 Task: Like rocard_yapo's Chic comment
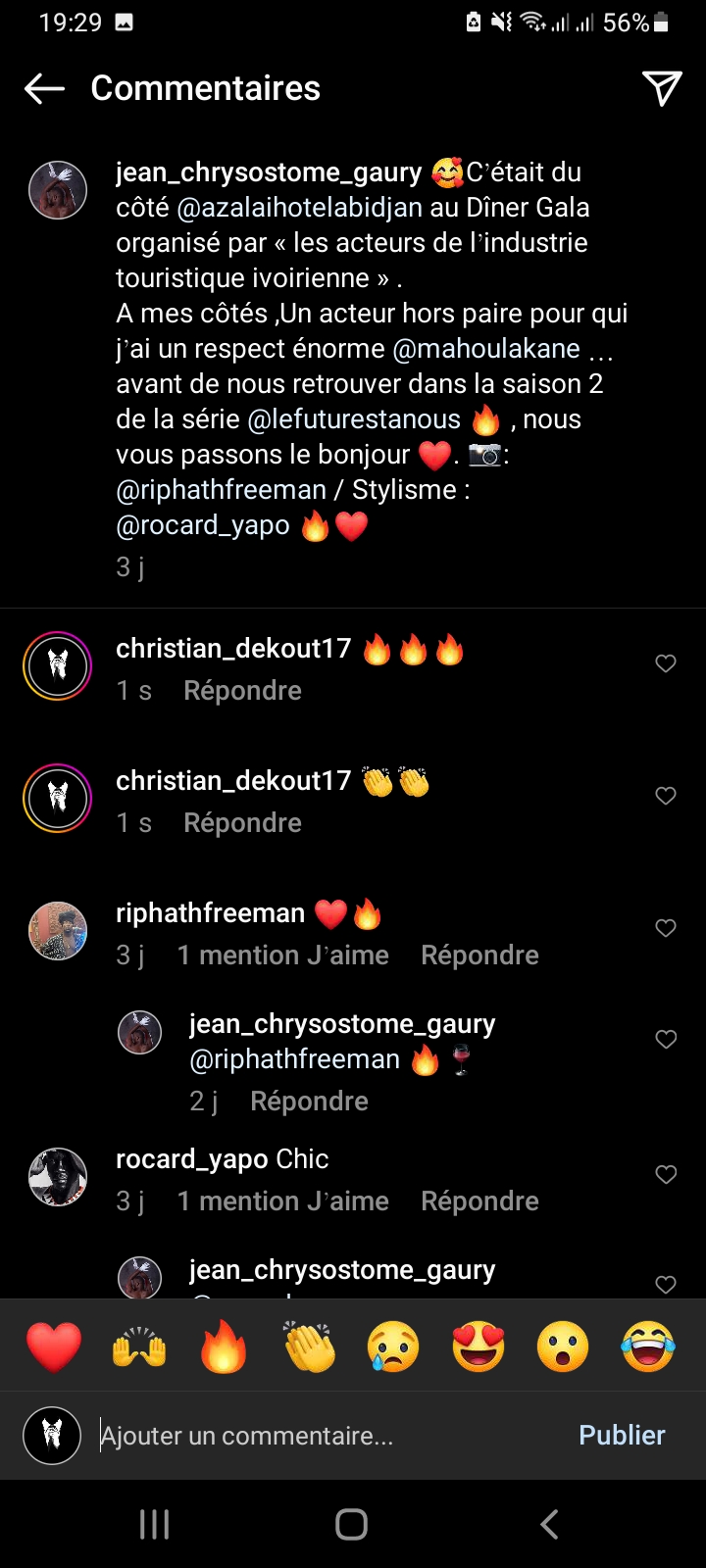pos(666,1174)
